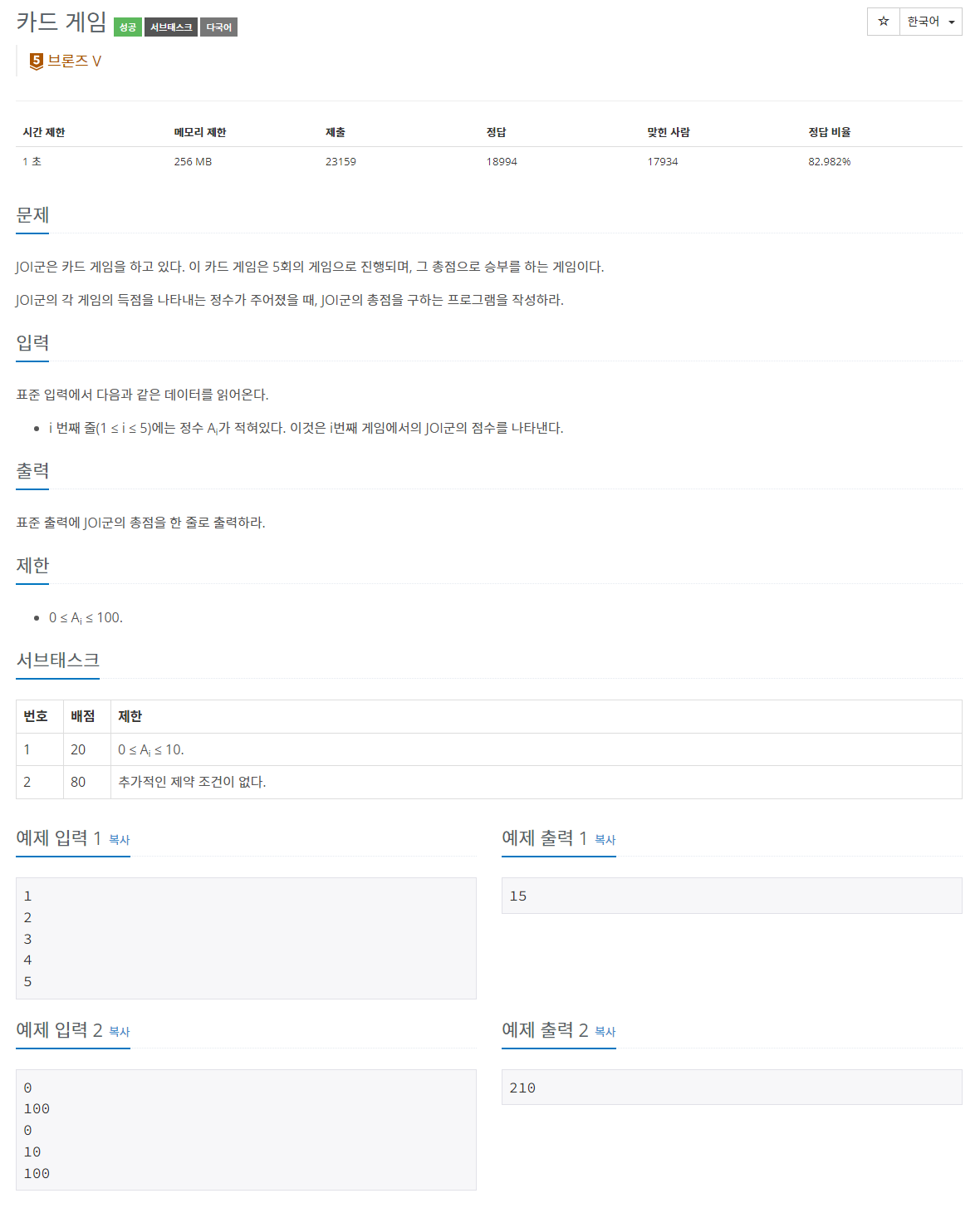Screen dimensions: 980x1208
Task: Copy example input 2
Action: click(x=120, y=1032)
